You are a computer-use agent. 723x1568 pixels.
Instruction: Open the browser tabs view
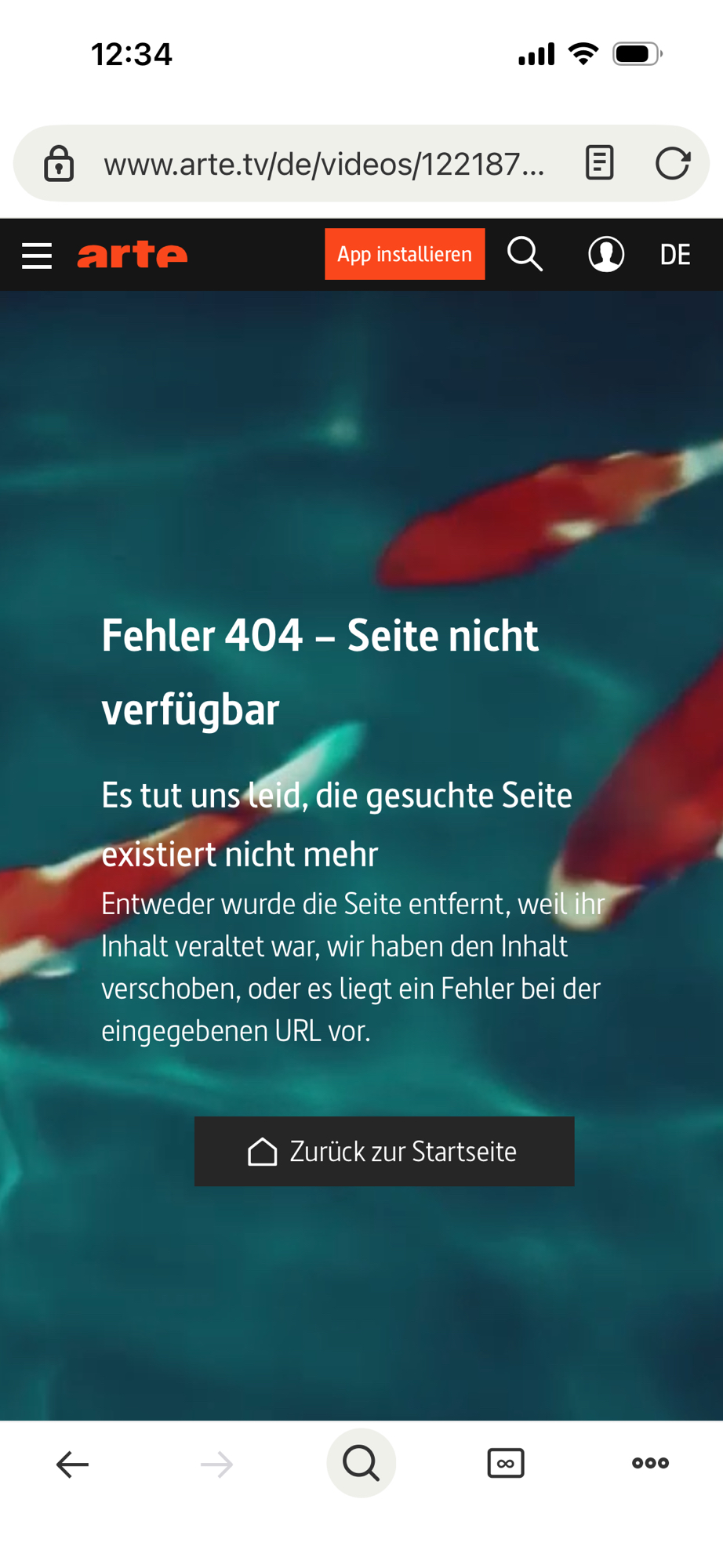pyautogui.click(x=506, y=1463)
